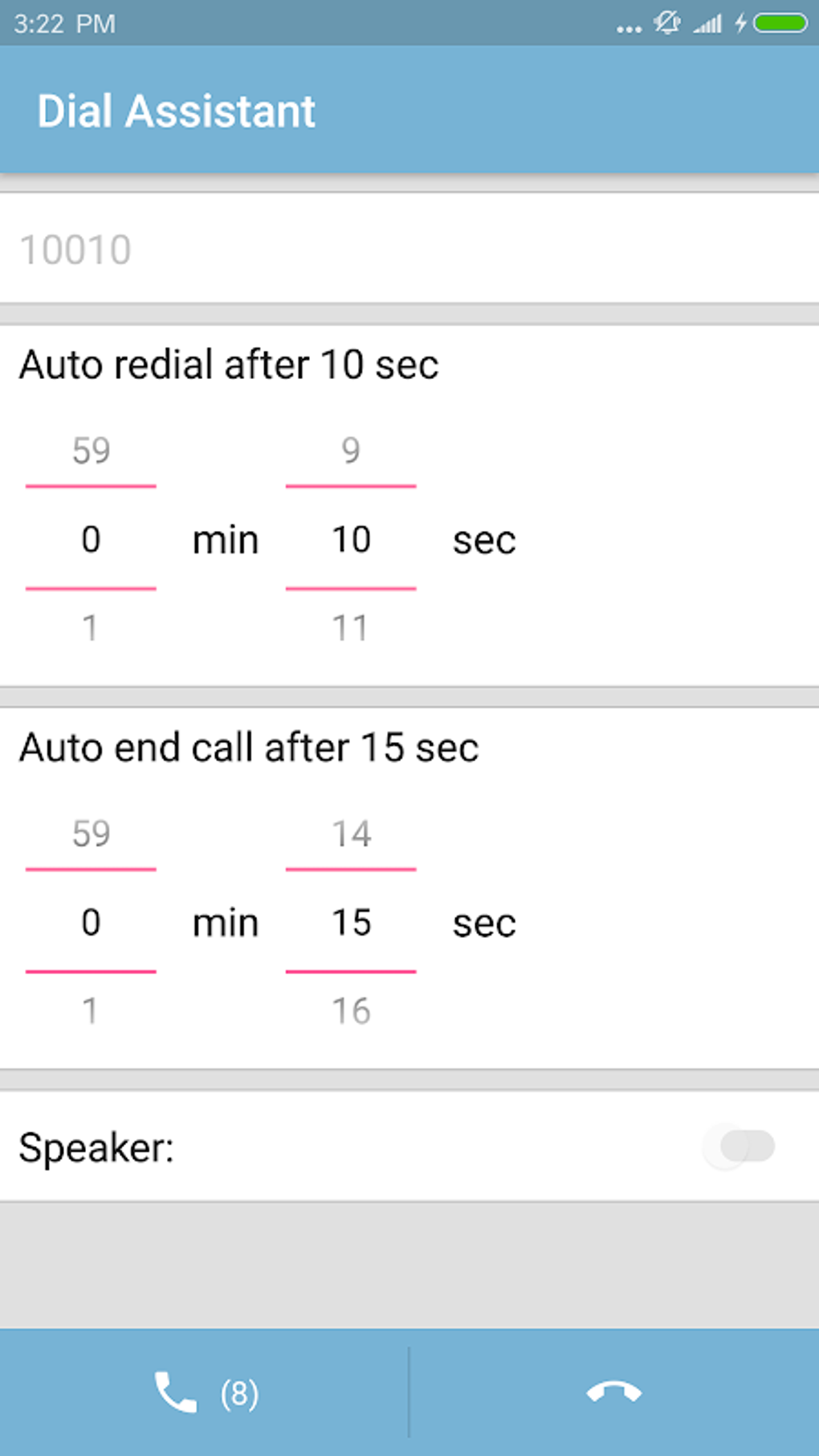Tap the signal strength icon
This screenshot has width=819, height=1456.
click(709, 24)
